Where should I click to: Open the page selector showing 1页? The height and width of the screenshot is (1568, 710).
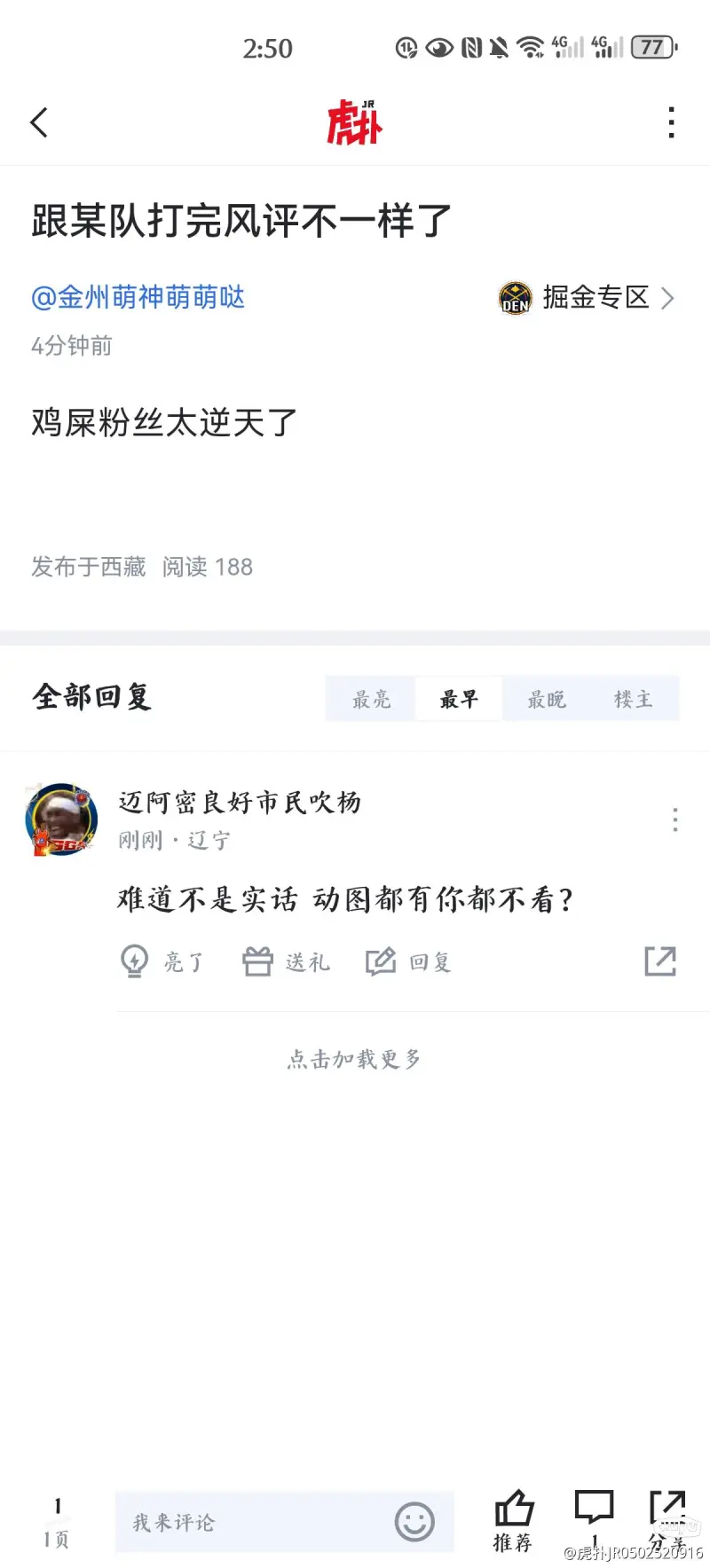[x=57, y=1522]
